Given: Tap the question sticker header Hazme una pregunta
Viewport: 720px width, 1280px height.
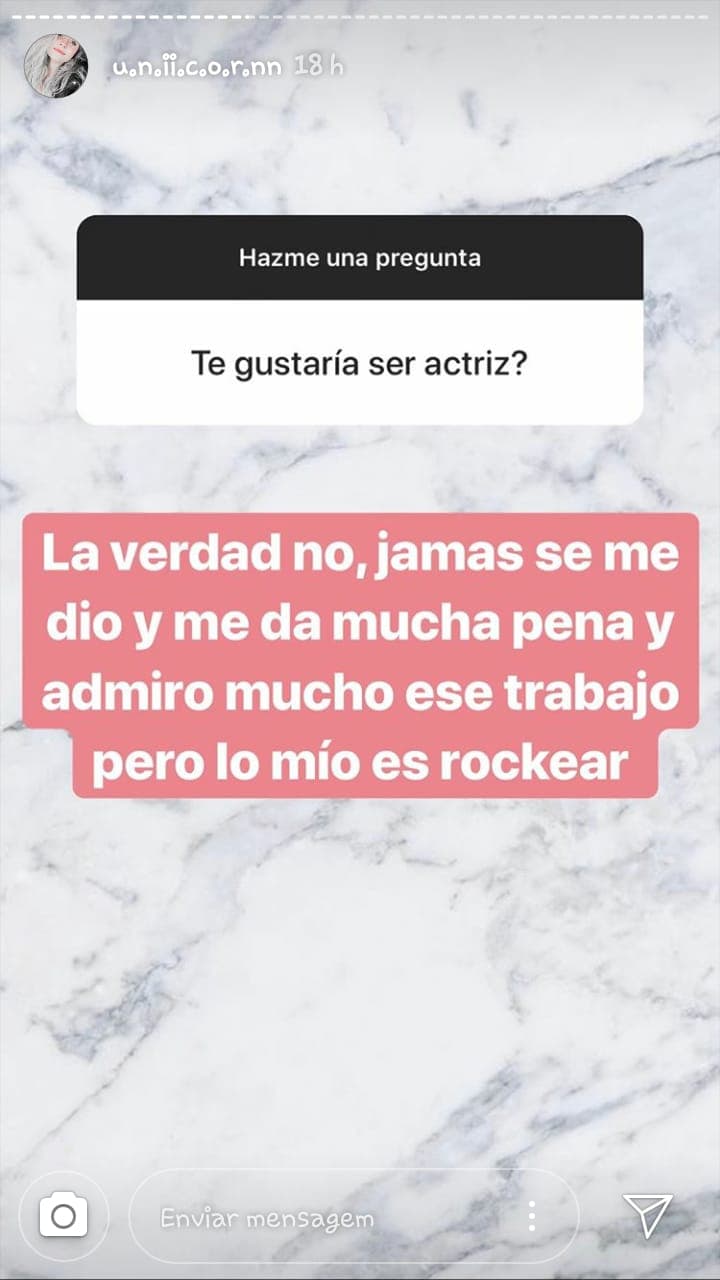Looking at the screenshot, I should (360, 258).
